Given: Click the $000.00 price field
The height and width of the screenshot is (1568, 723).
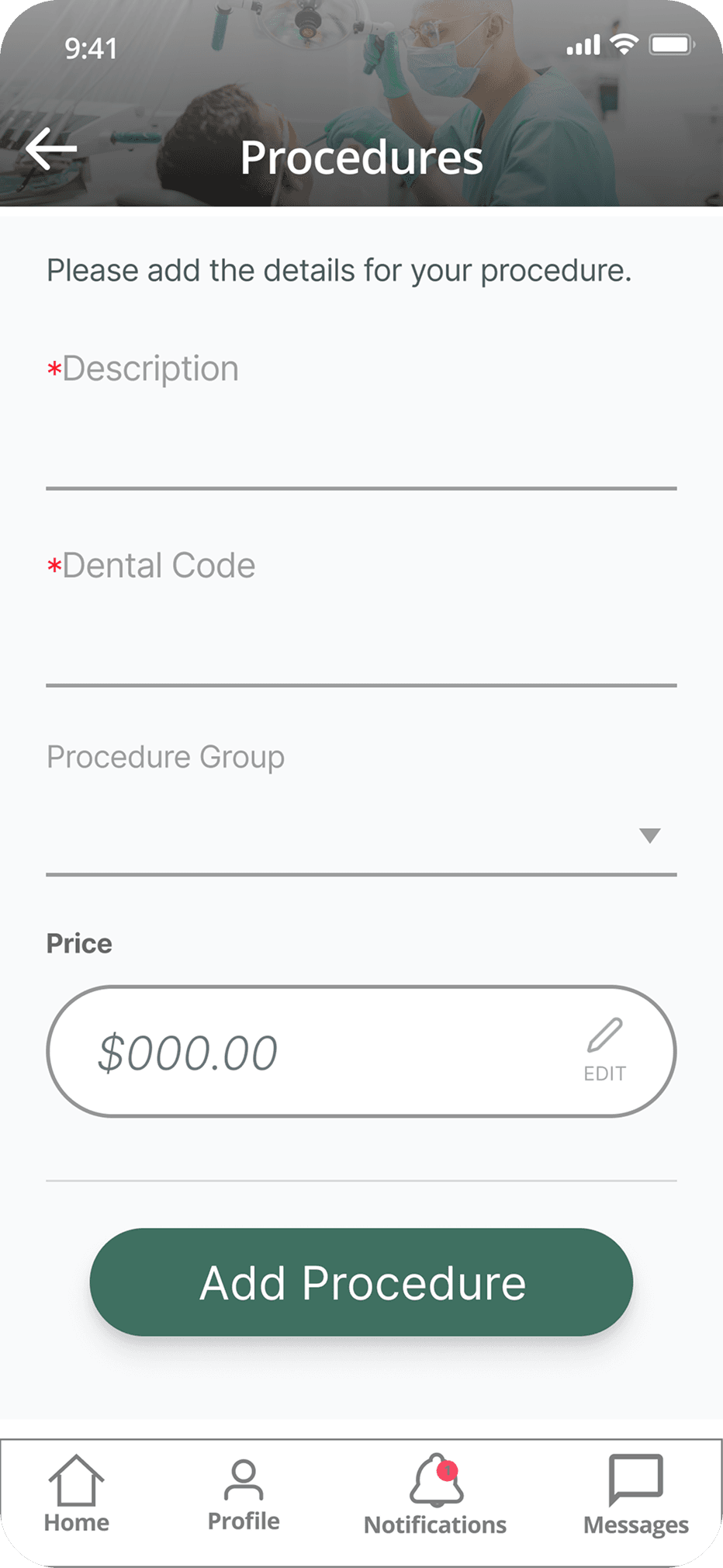Looking at the screenshot, I should click(x=233, y=1052).
